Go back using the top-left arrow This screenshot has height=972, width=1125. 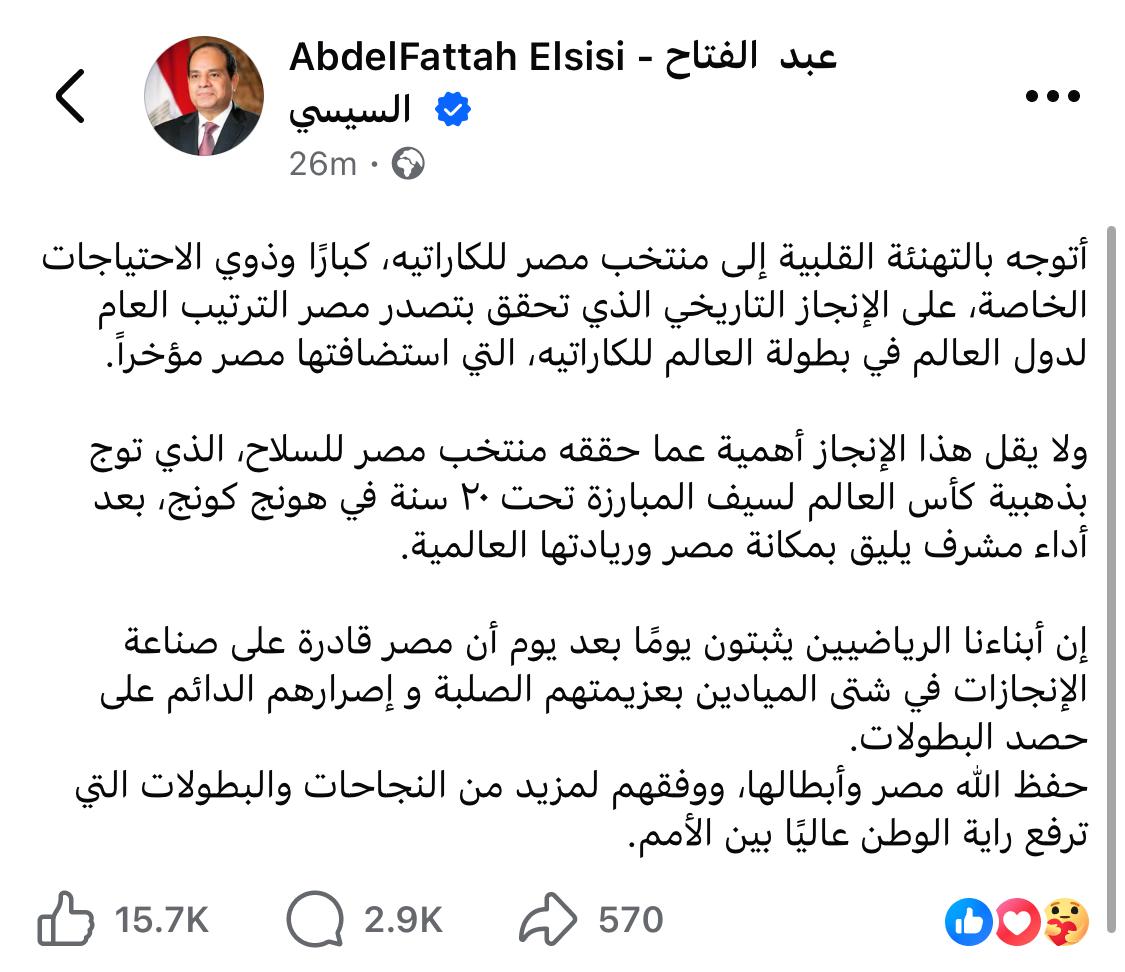pos(70,97)
